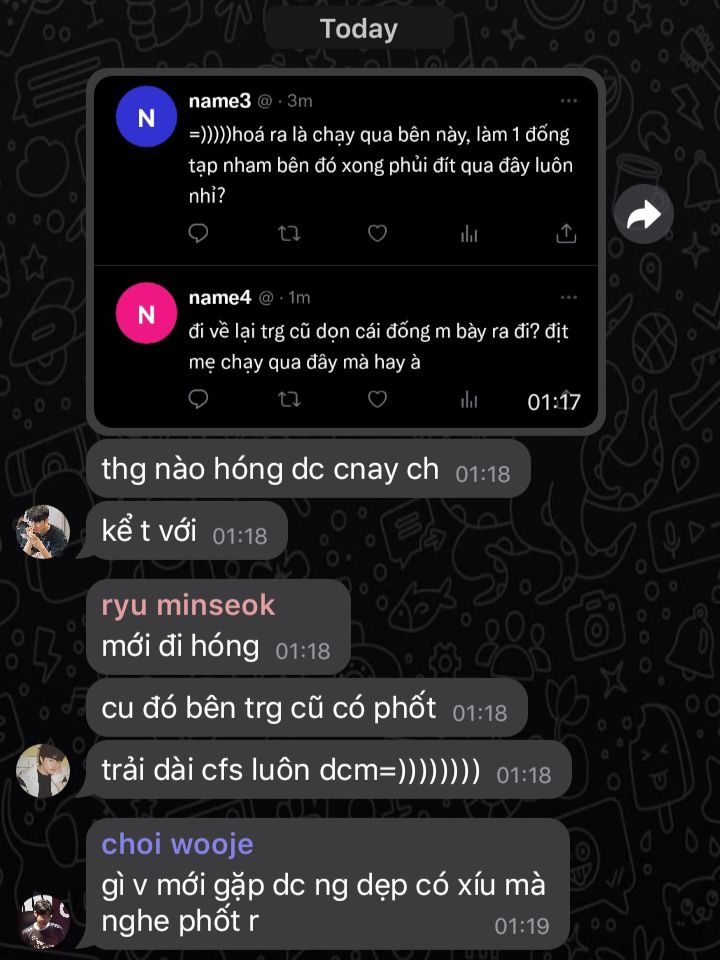Open the screenshot image sent at 01:17
720x960 pixels.
[x=346, y=251]
